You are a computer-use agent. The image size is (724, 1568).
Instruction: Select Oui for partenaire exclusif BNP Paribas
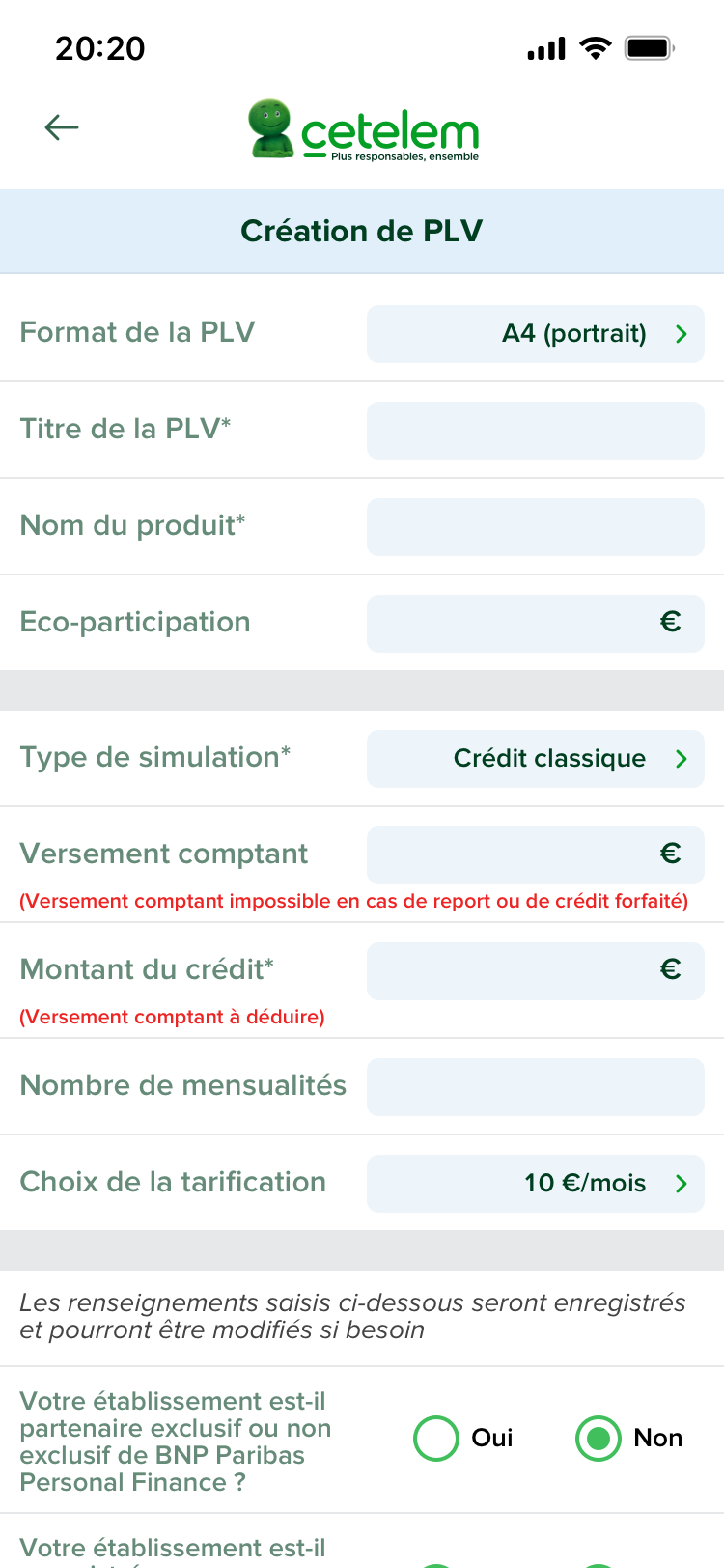[435, 1438]
